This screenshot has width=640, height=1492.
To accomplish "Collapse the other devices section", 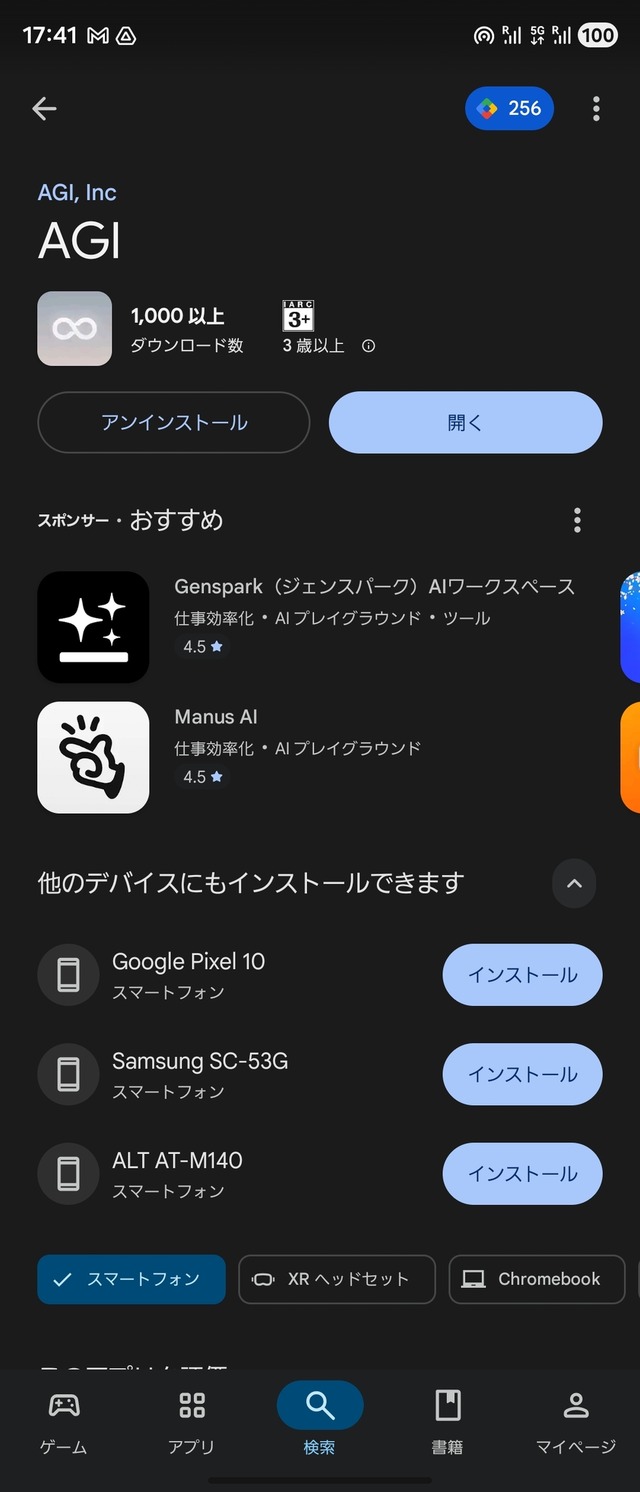I will [574, 883].
